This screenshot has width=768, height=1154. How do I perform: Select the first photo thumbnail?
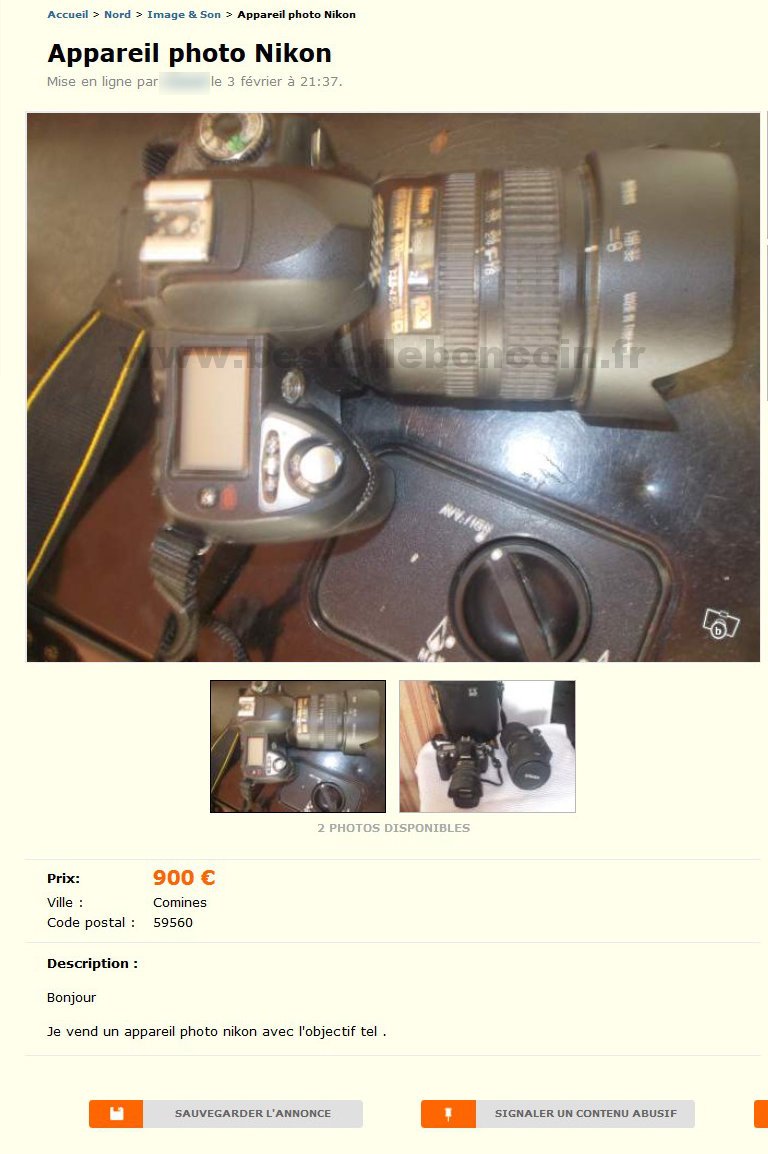(298, 746)
